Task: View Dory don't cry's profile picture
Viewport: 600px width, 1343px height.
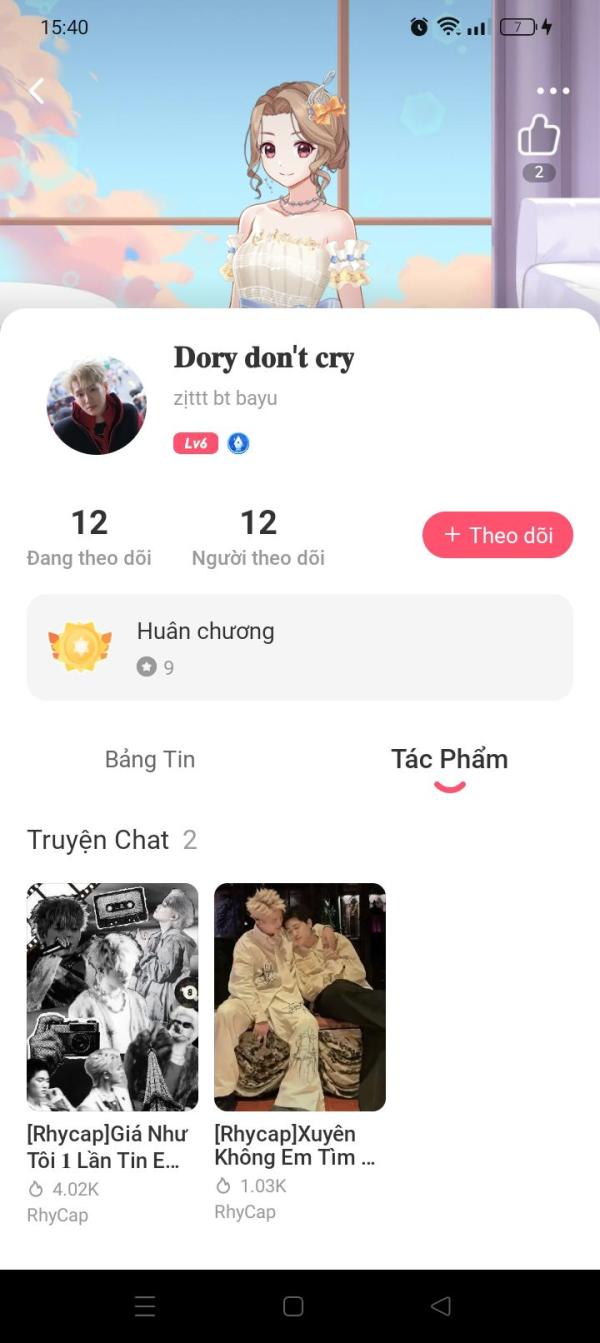Action: tap(97, 405)
